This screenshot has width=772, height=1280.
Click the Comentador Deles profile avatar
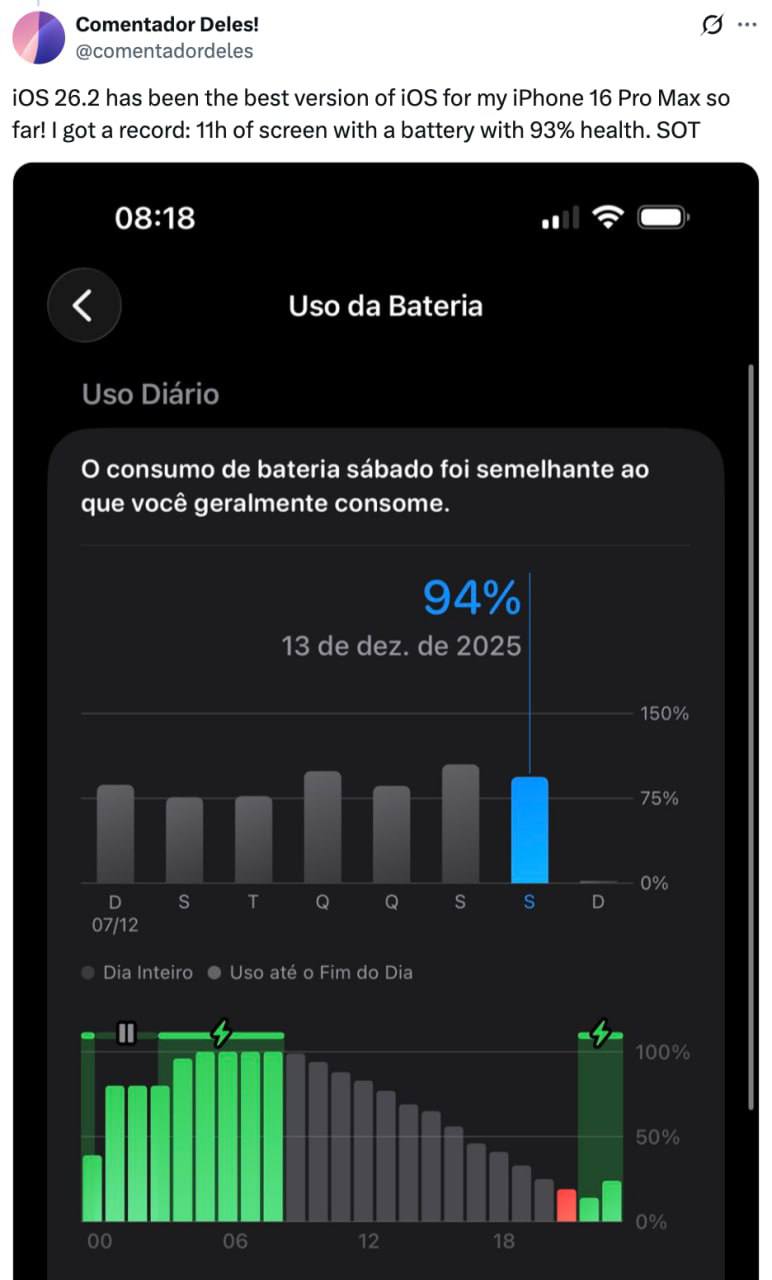(38, 38)
